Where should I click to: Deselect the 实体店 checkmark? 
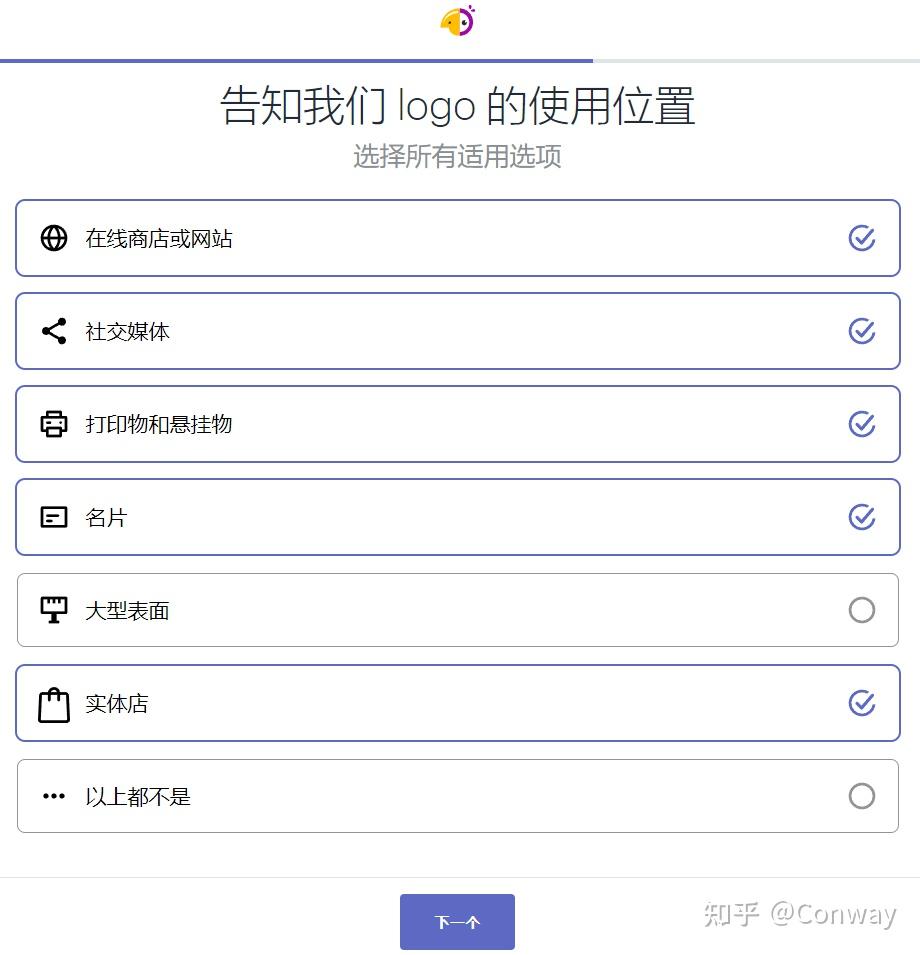coord(861,703)
